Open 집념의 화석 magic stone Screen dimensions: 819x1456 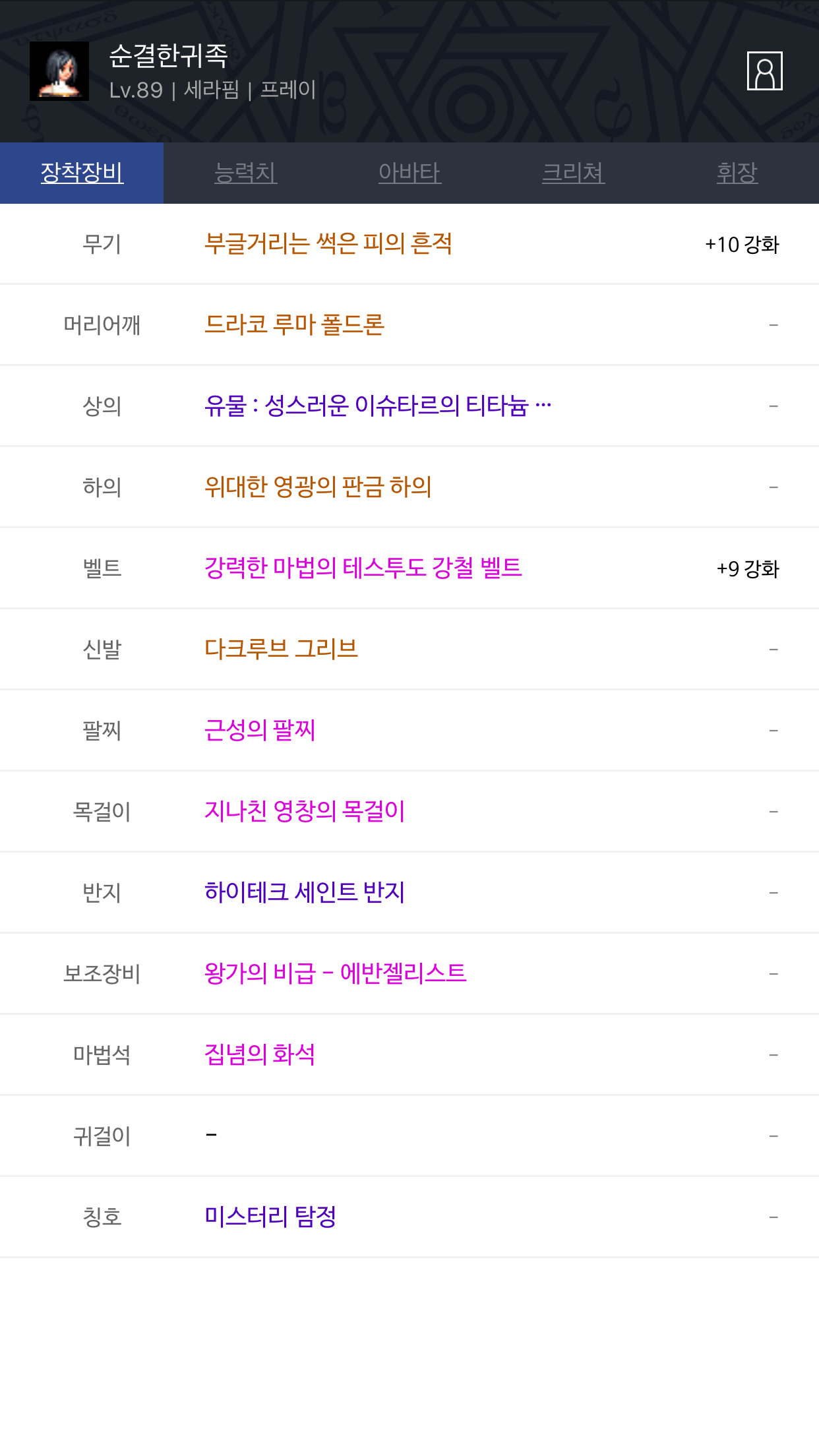coord(260,1054)
